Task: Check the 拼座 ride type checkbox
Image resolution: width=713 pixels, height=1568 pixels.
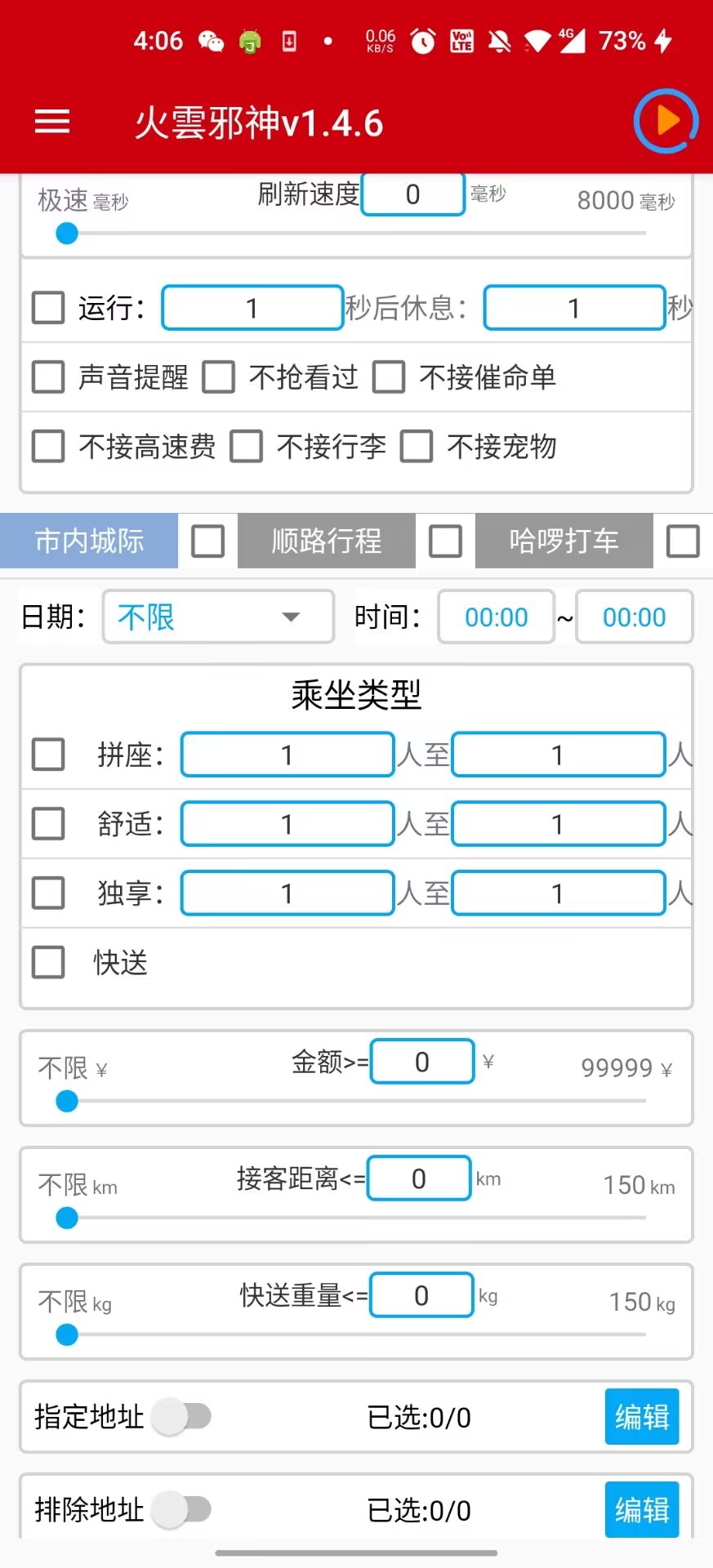Action: pos(48,755)
